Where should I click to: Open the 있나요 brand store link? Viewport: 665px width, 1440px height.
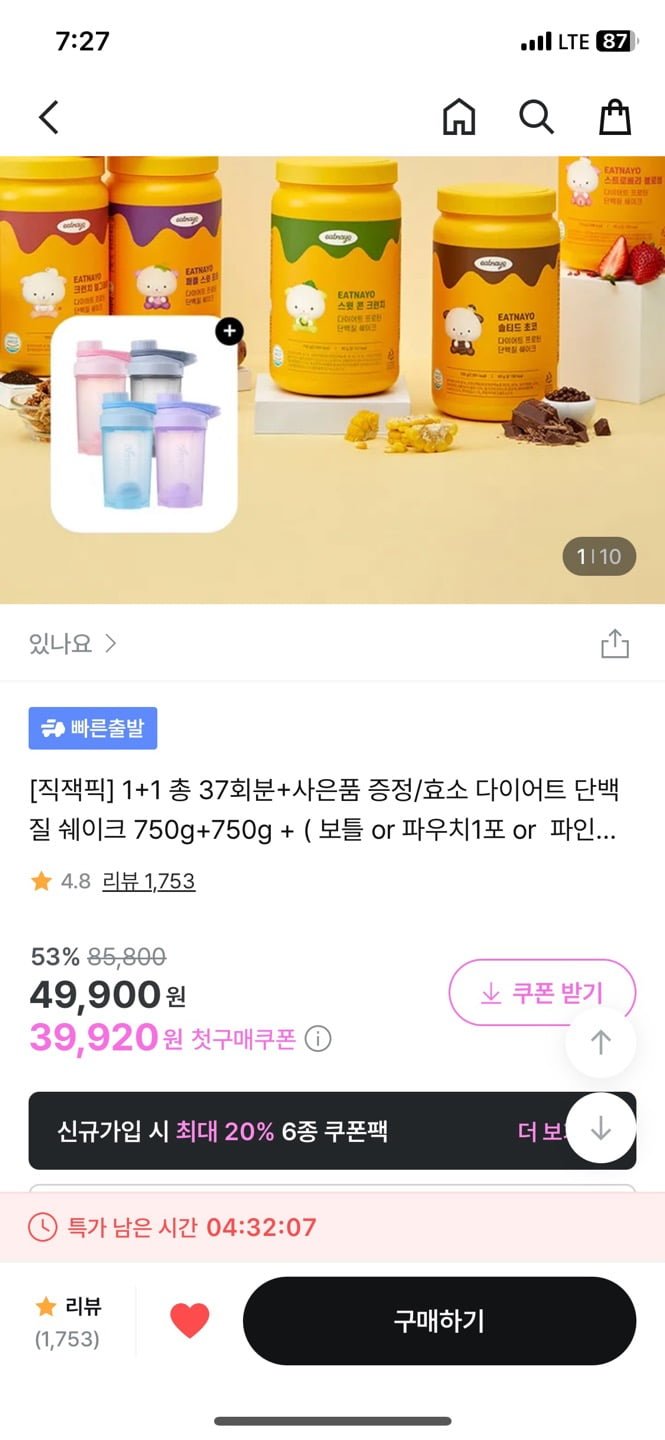pos(73,644)
